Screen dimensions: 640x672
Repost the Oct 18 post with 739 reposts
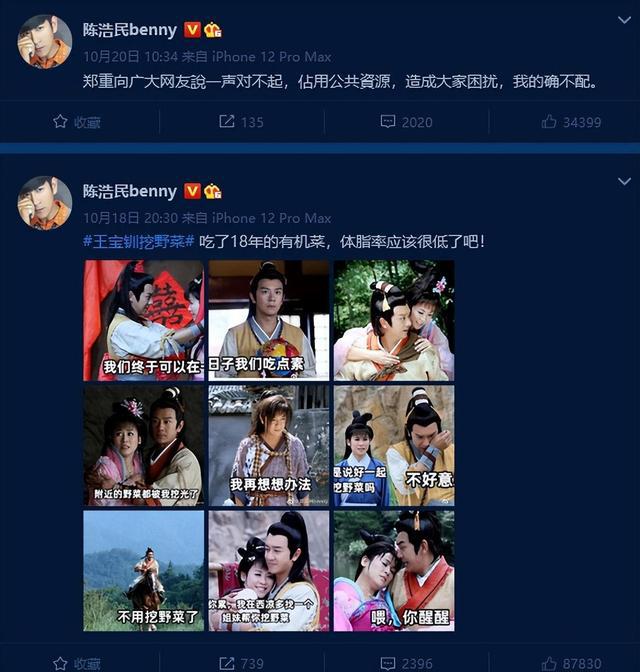click(x=240, y=663)
